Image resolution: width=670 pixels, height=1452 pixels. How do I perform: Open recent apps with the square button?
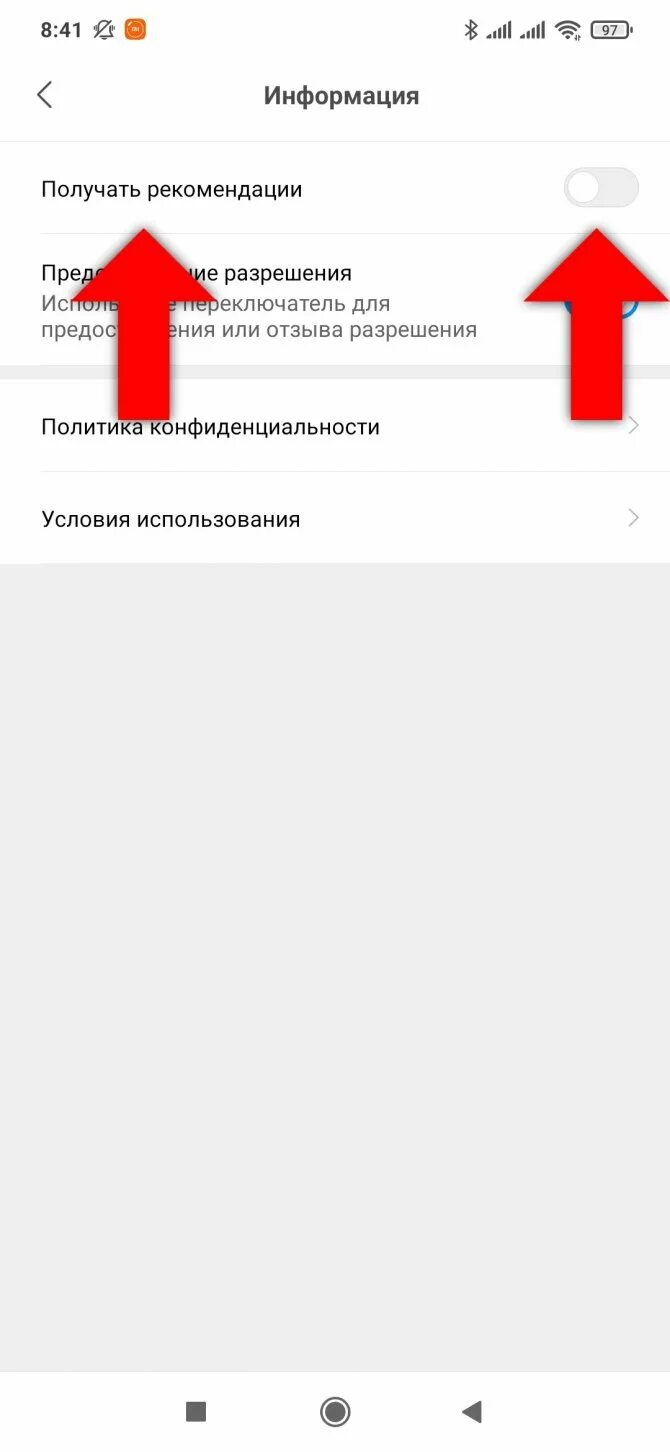tap(196, 1412)
